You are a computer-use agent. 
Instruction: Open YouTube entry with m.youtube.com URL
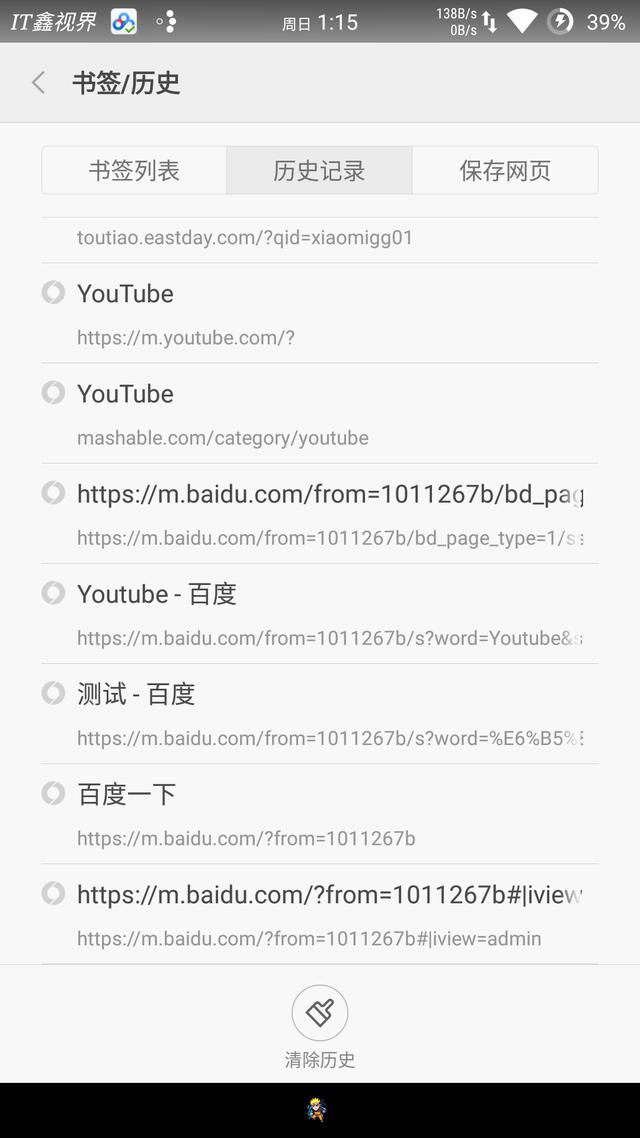[320, 314]
